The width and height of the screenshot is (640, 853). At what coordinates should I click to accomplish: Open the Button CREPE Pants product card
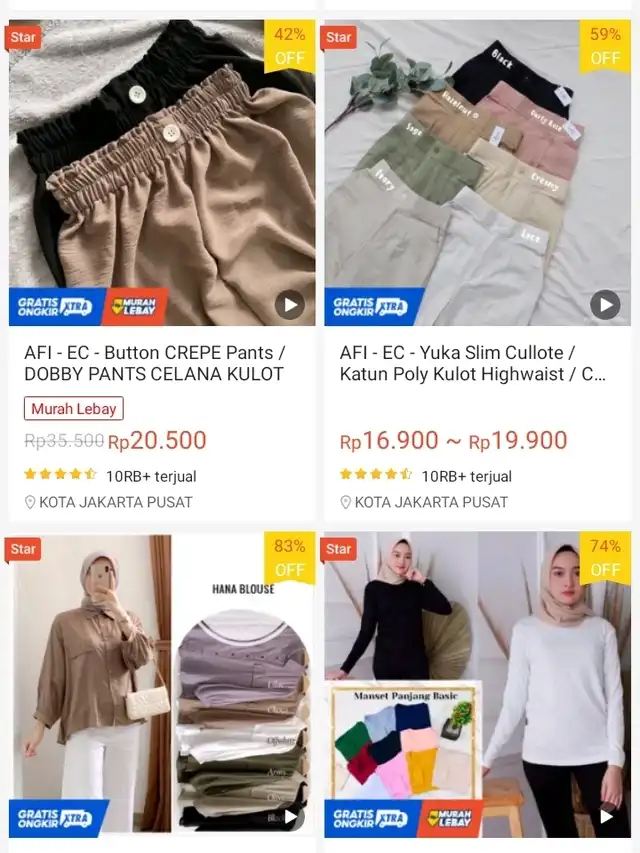point(160,363)
